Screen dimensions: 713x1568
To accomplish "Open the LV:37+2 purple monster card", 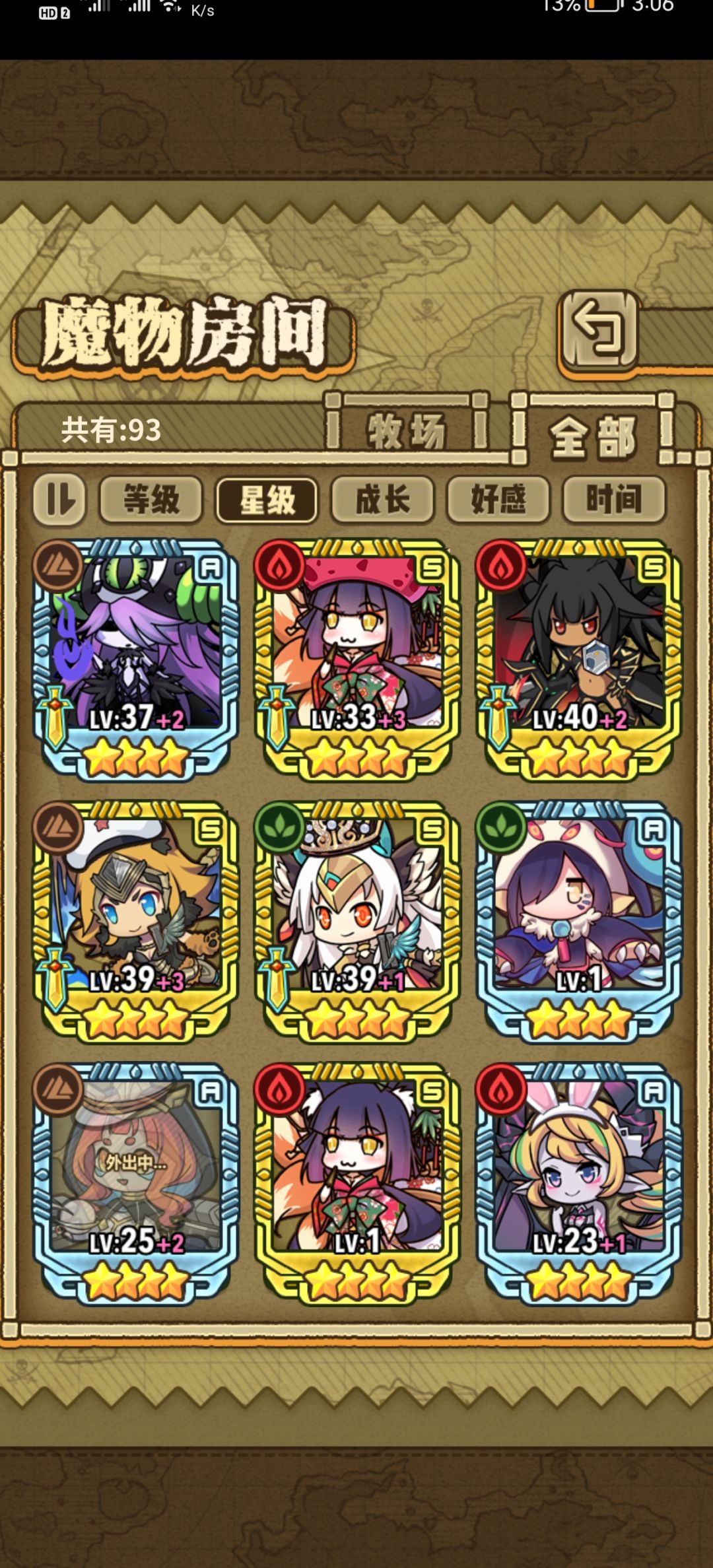I will tap(135, 660).
